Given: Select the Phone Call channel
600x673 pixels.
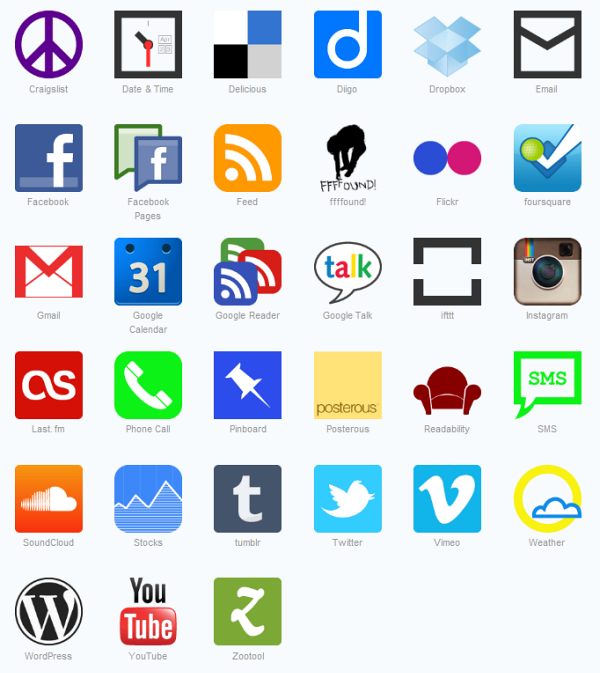Looking at the screenshot, I should click(148, 385).
